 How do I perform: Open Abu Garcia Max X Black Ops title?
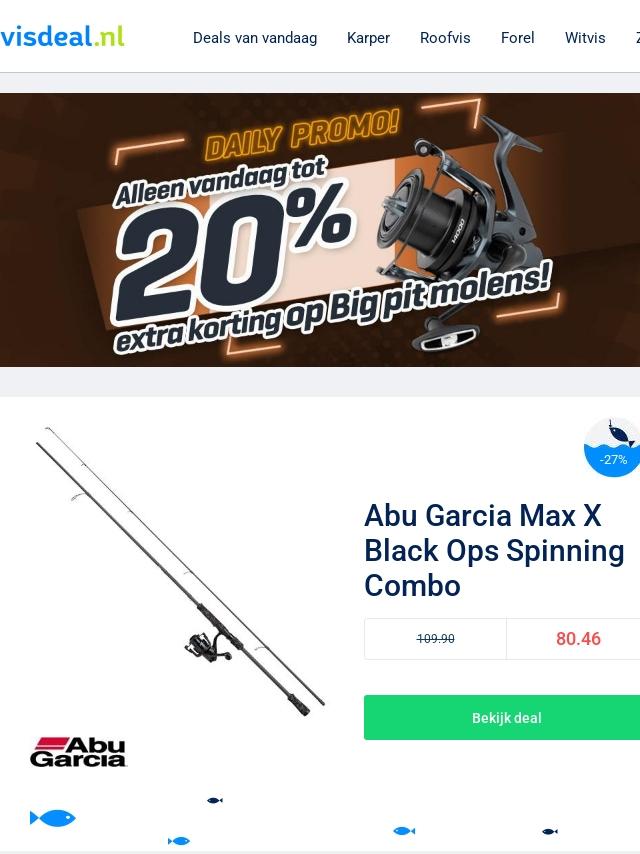(494, 550)
